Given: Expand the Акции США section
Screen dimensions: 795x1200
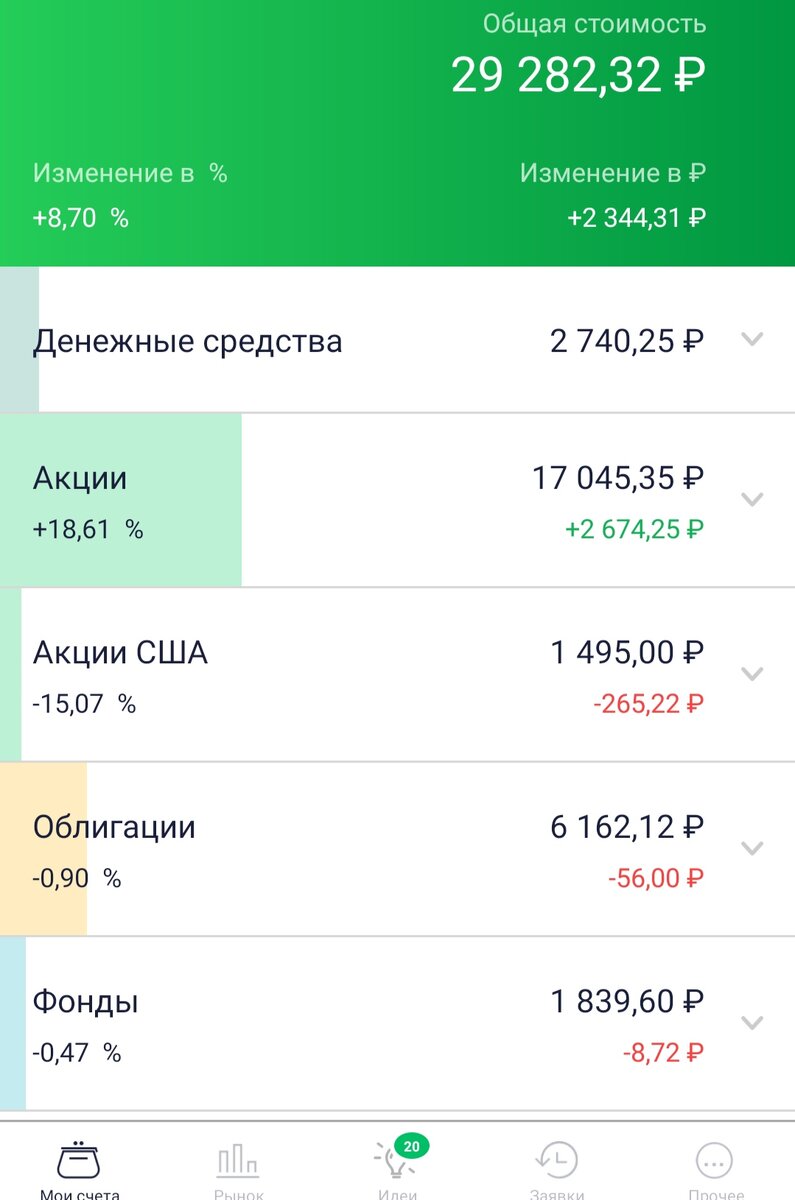Looking at the screenshot, I should [x=753, y=674].
